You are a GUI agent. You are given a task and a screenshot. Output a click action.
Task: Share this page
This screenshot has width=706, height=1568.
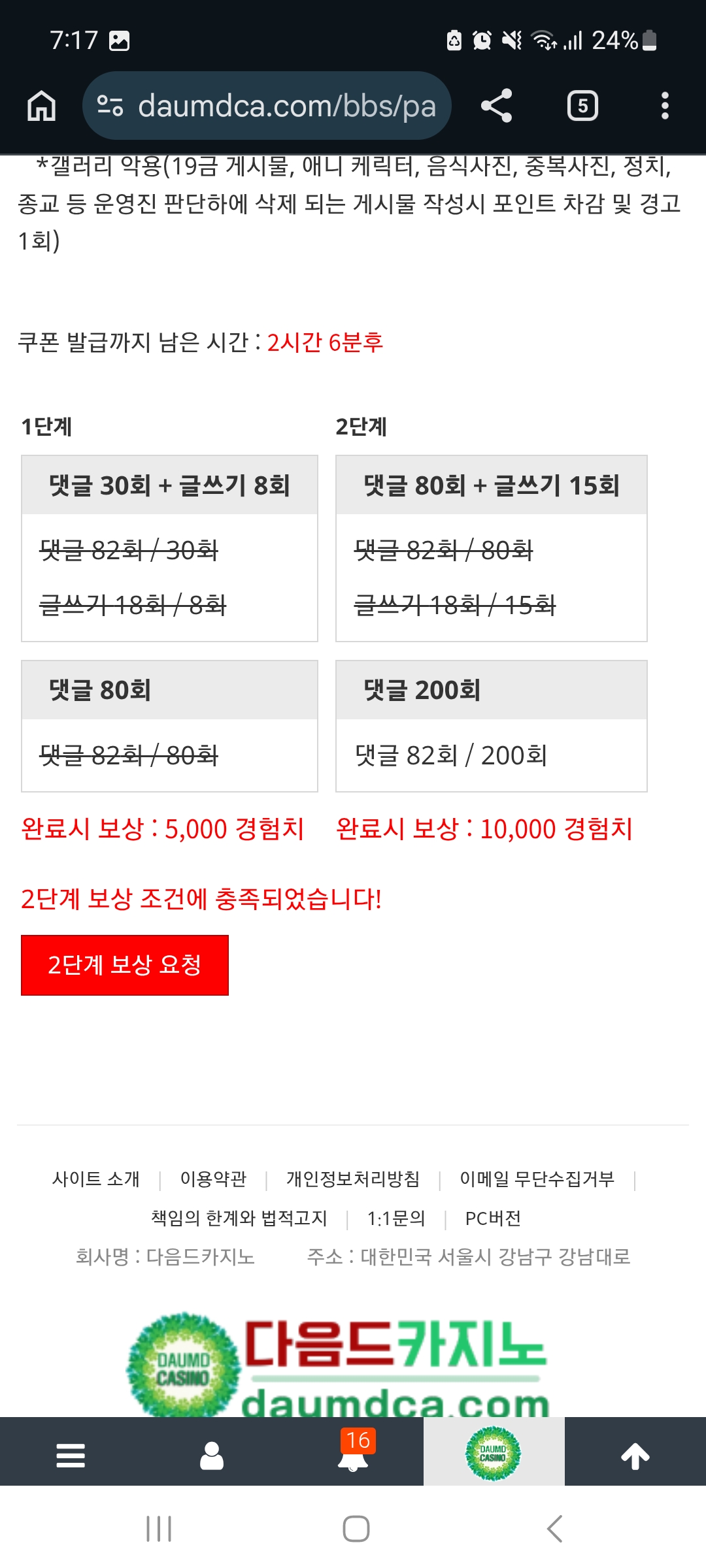click(496, 106)
